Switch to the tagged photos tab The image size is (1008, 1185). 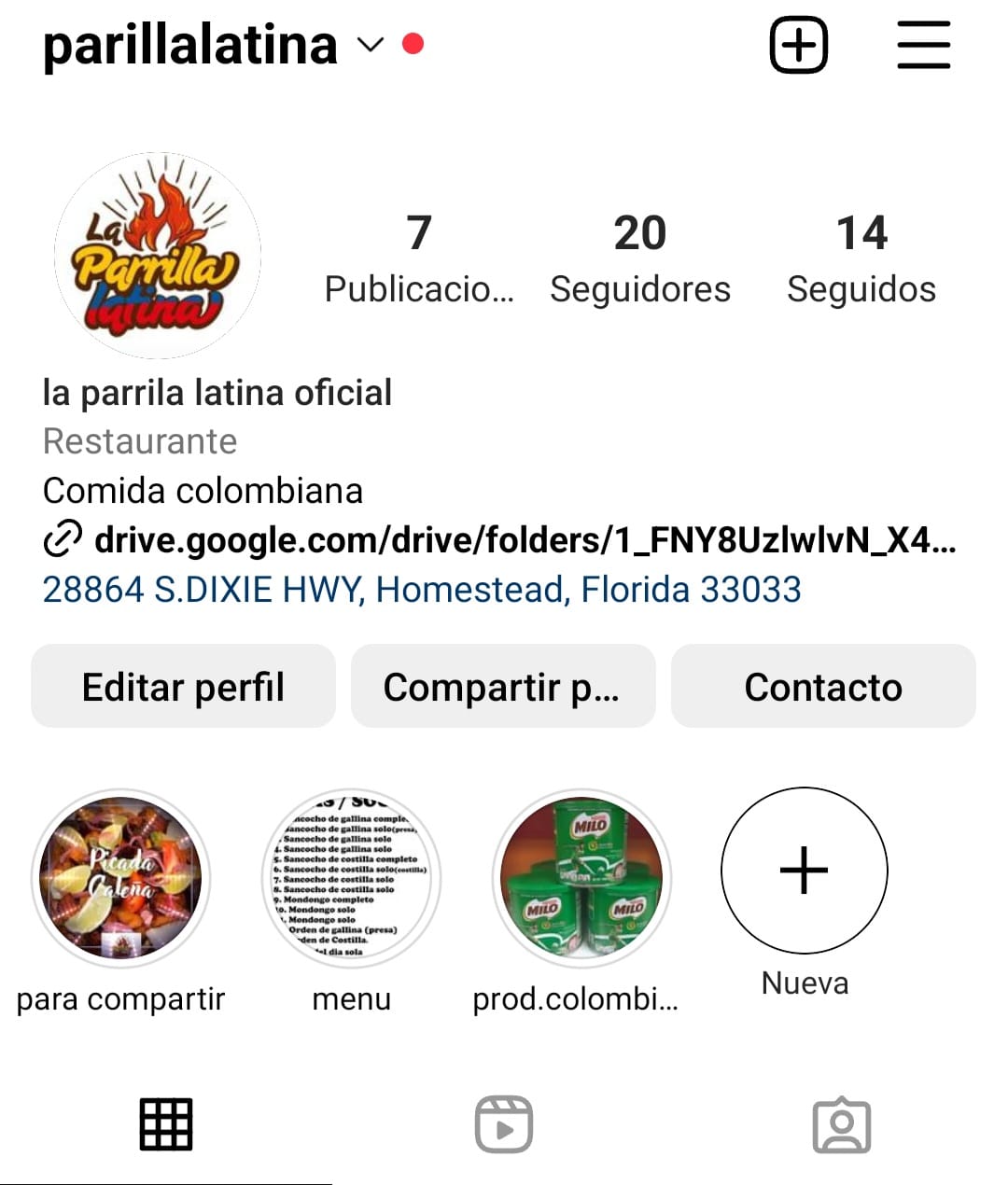[x=842, y=1124]
